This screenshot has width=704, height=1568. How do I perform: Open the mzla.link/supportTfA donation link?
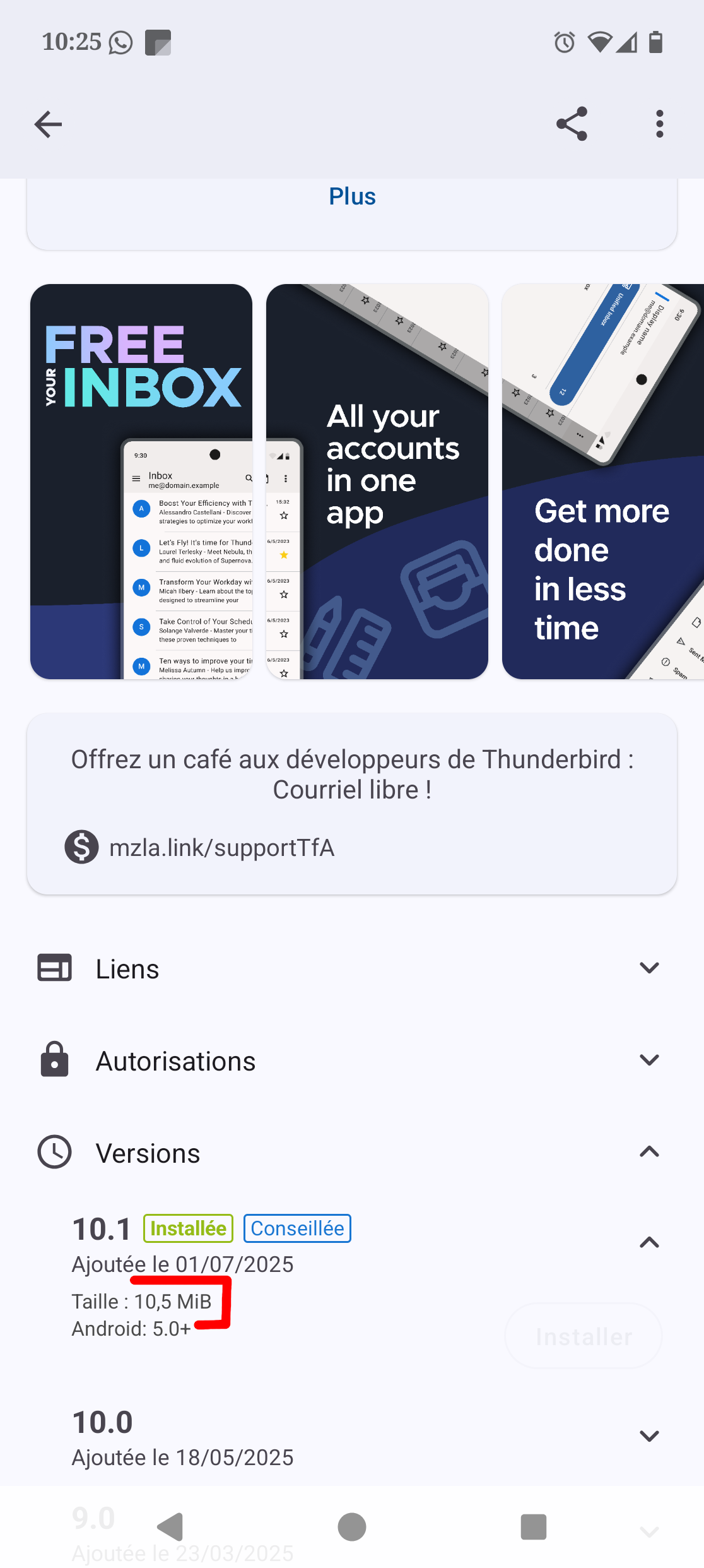221,847
